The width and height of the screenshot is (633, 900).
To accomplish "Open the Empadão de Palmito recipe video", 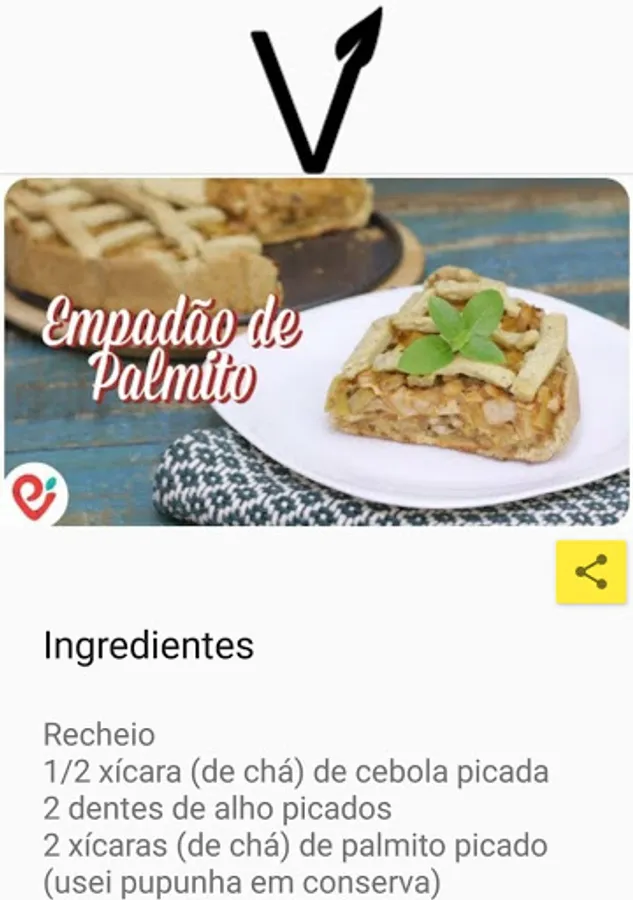I will pyautogui.click(x=316, y=352).
